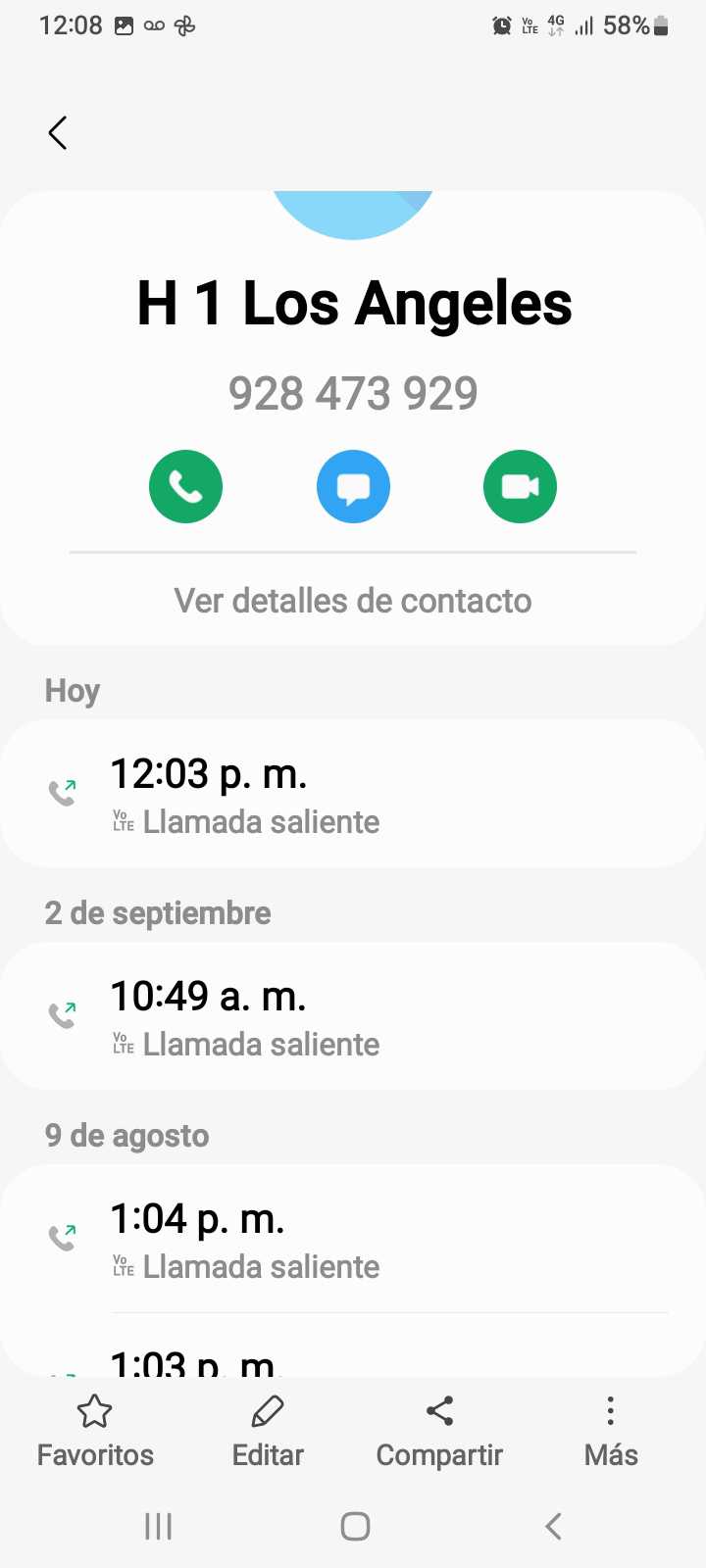Image resolution: width=706 pixels, height=1568 pixels.
Task: Tap Editar to edit the contact
Action: click(x=268, y=1431)
